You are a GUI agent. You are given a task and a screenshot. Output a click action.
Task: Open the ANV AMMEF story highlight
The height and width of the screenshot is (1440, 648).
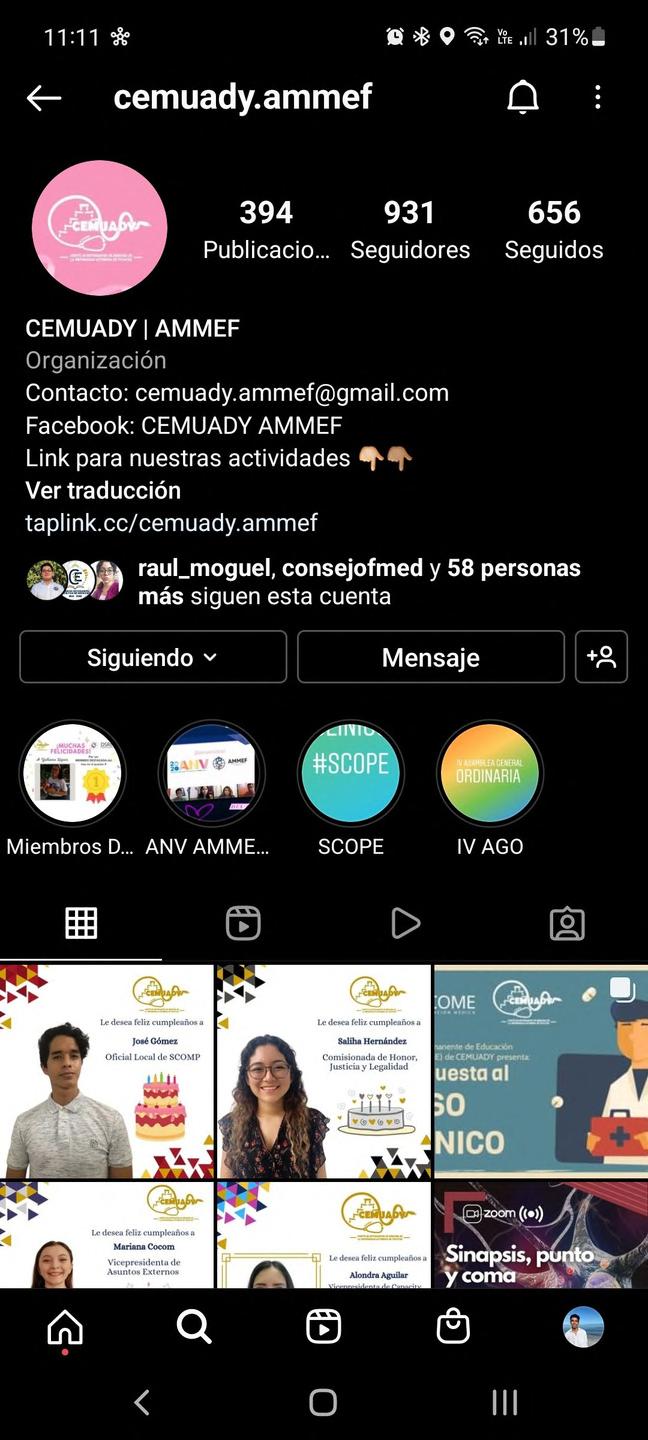(211, 774)
